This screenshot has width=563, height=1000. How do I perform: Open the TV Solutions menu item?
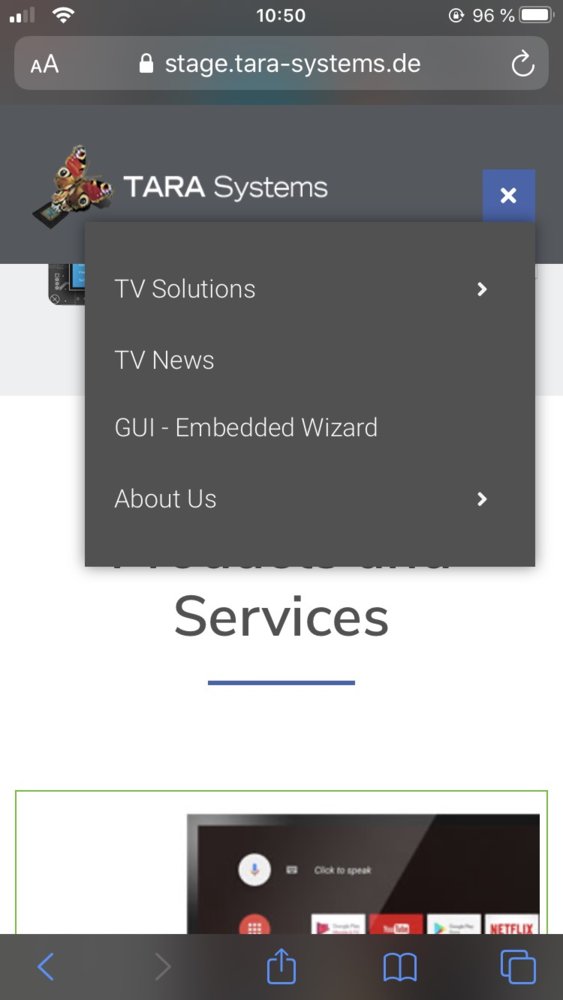click(x=185, y=289)
